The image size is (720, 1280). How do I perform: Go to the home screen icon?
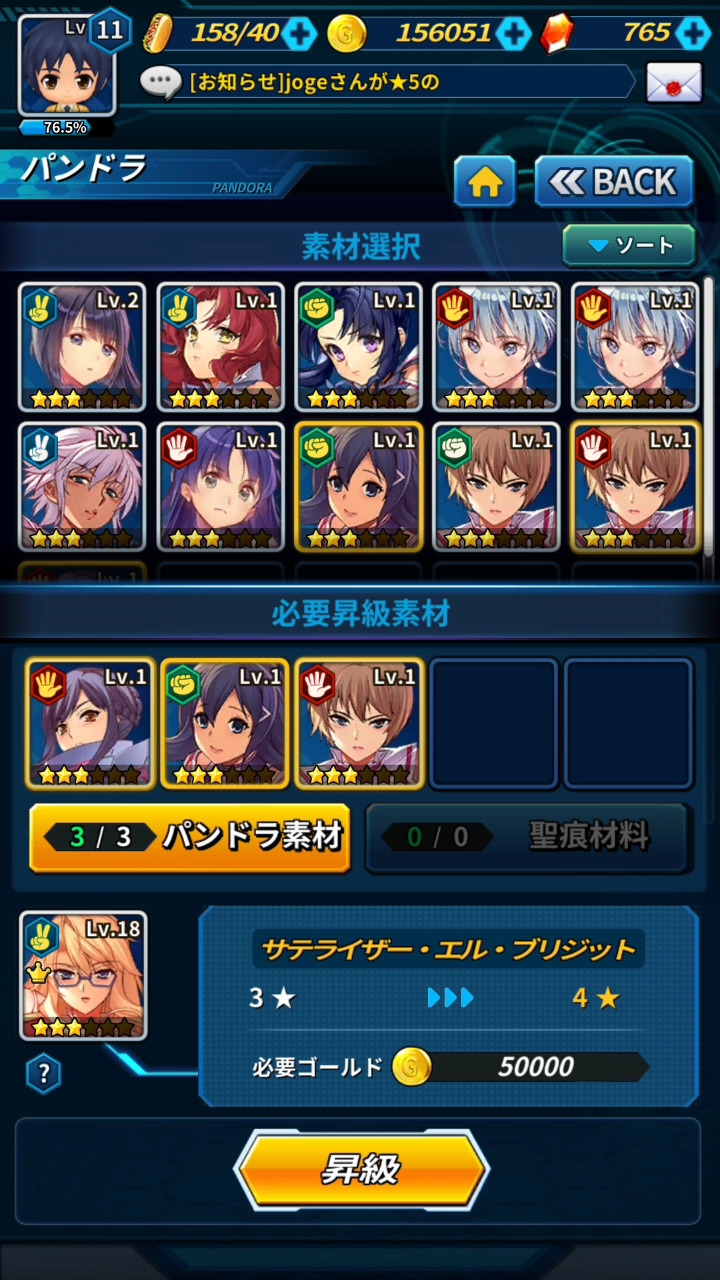click(485, 182)
